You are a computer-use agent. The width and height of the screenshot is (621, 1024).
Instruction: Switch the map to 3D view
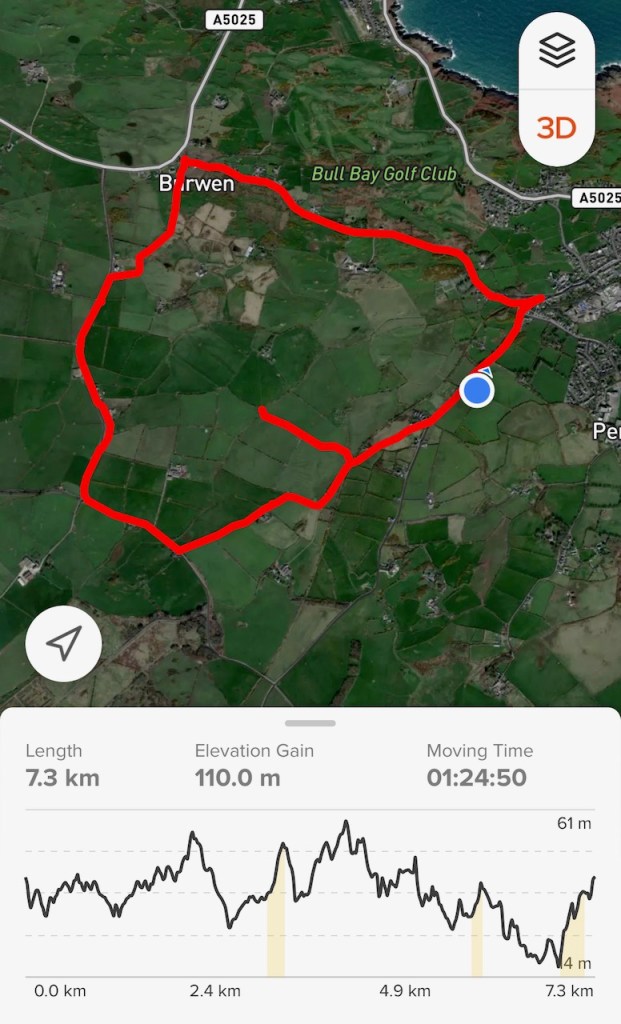[557, 128]
